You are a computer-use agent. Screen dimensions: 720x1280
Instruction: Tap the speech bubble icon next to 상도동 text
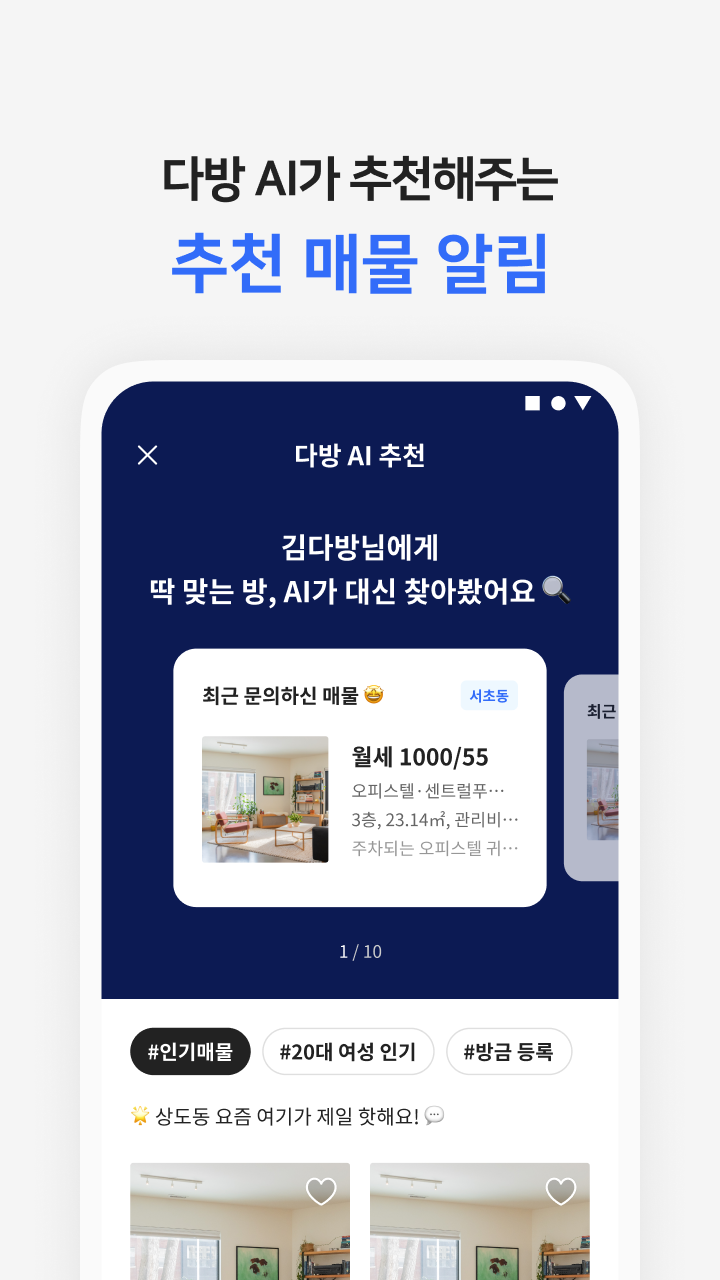pos(434,1116)
